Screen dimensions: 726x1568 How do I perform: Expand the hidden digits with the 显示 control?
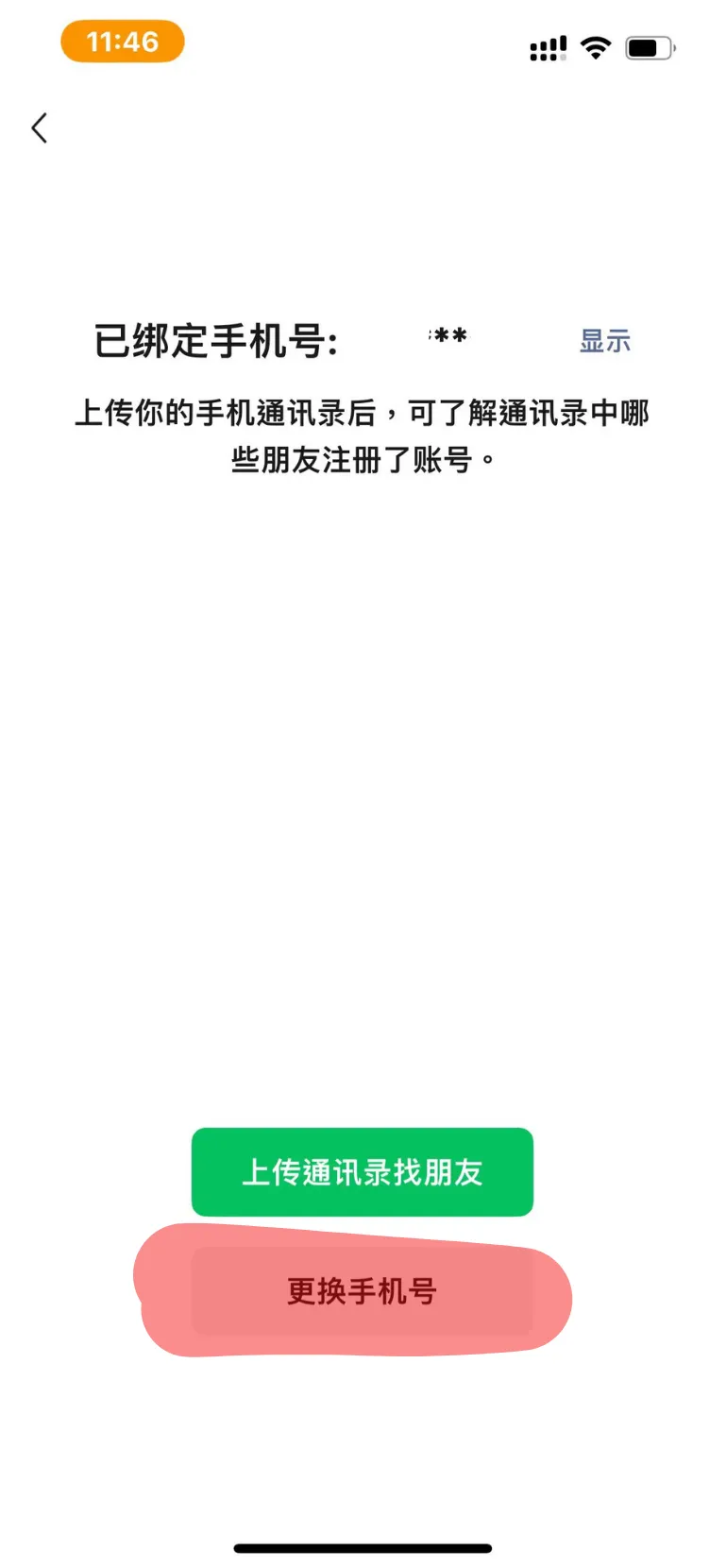pyautogui.click(x=605, y=342)
